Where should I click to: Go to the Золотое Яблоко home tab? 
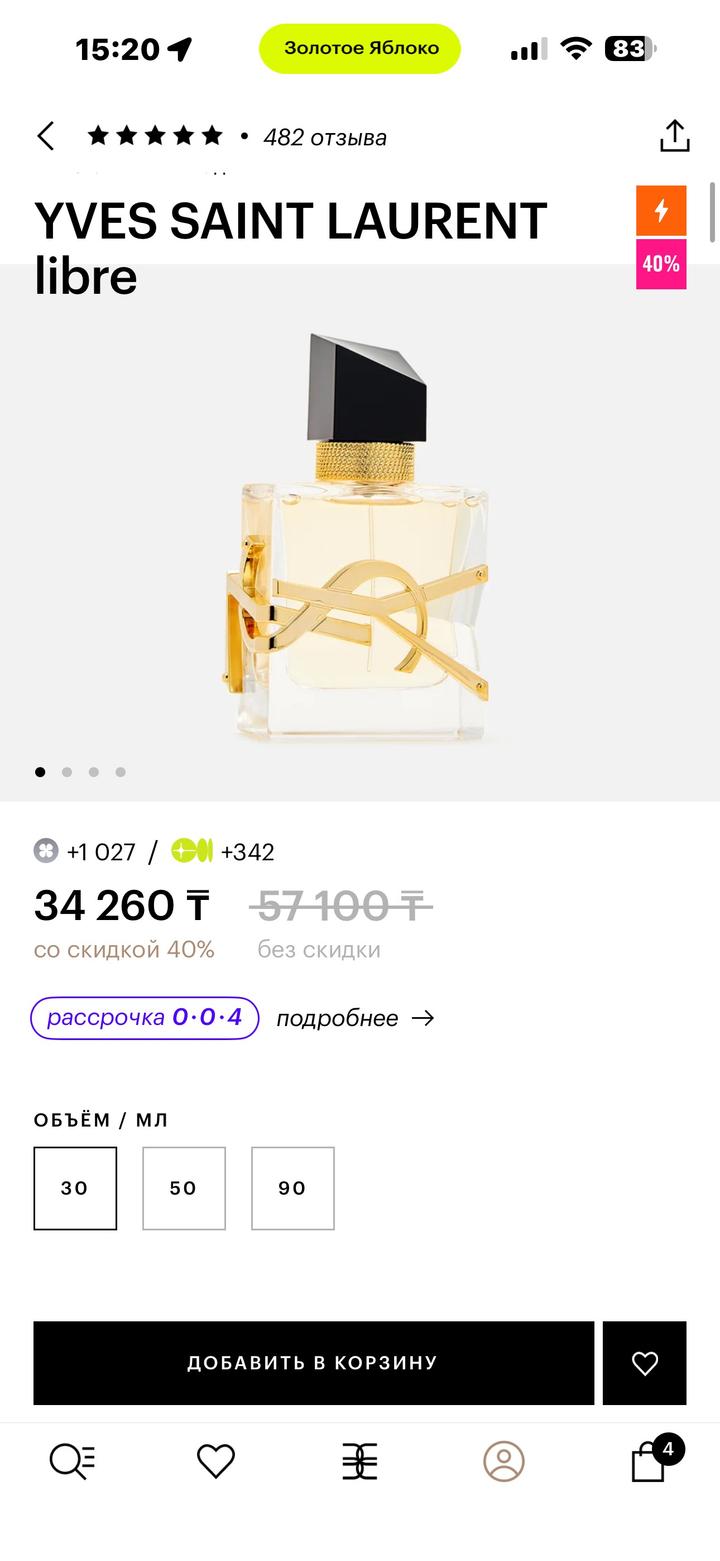tap(360, 1462)
